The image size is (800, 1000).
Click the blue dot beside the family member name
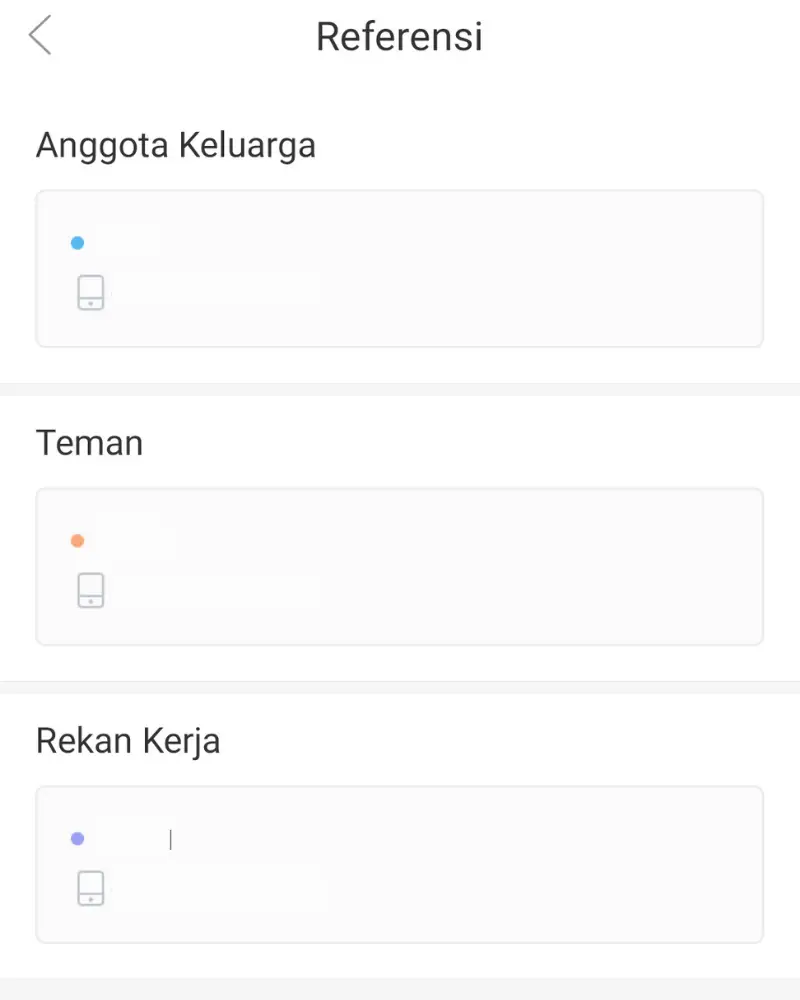77,241
